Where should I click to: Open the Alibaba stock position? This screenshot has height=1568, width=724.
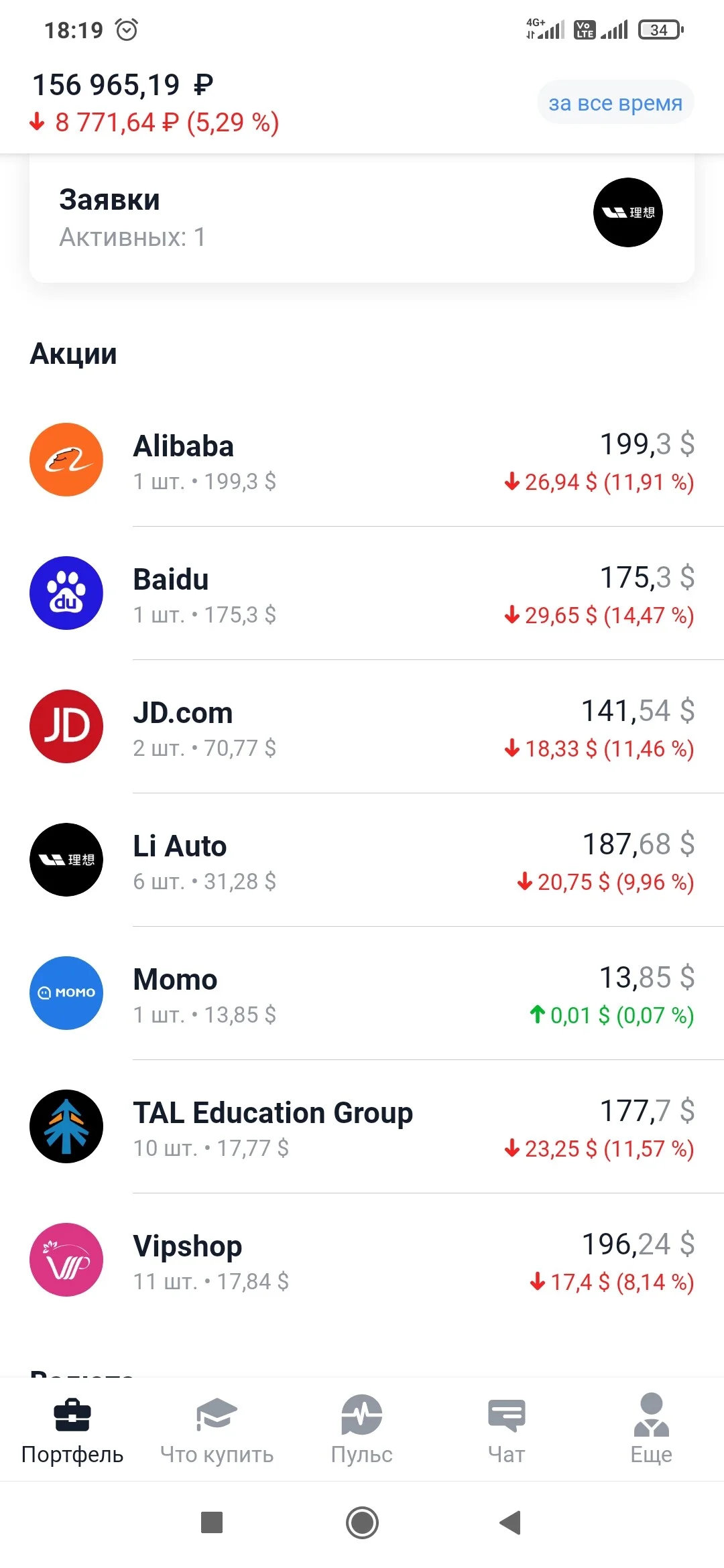tap(362, 460)
